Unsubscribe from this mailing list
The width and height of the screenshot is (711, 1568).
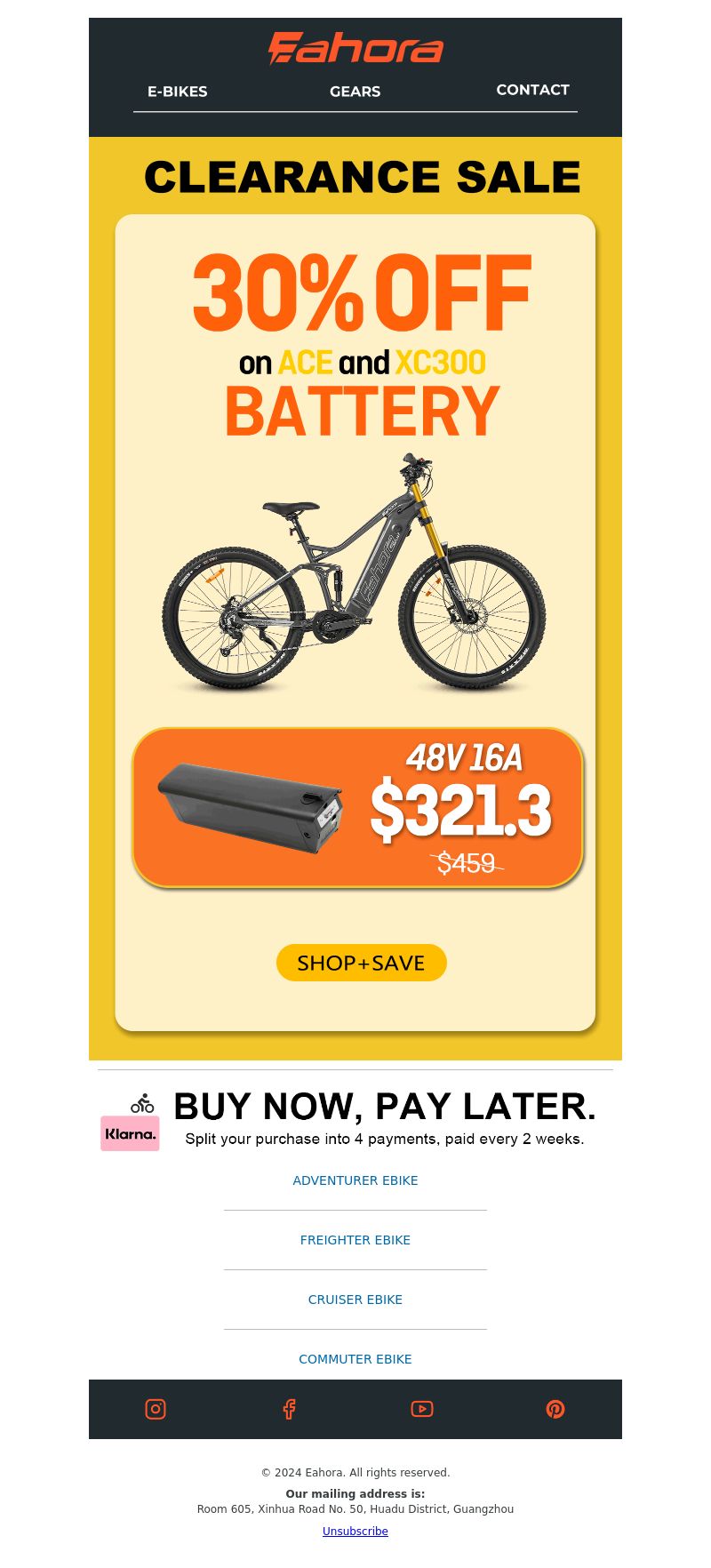355,1531
